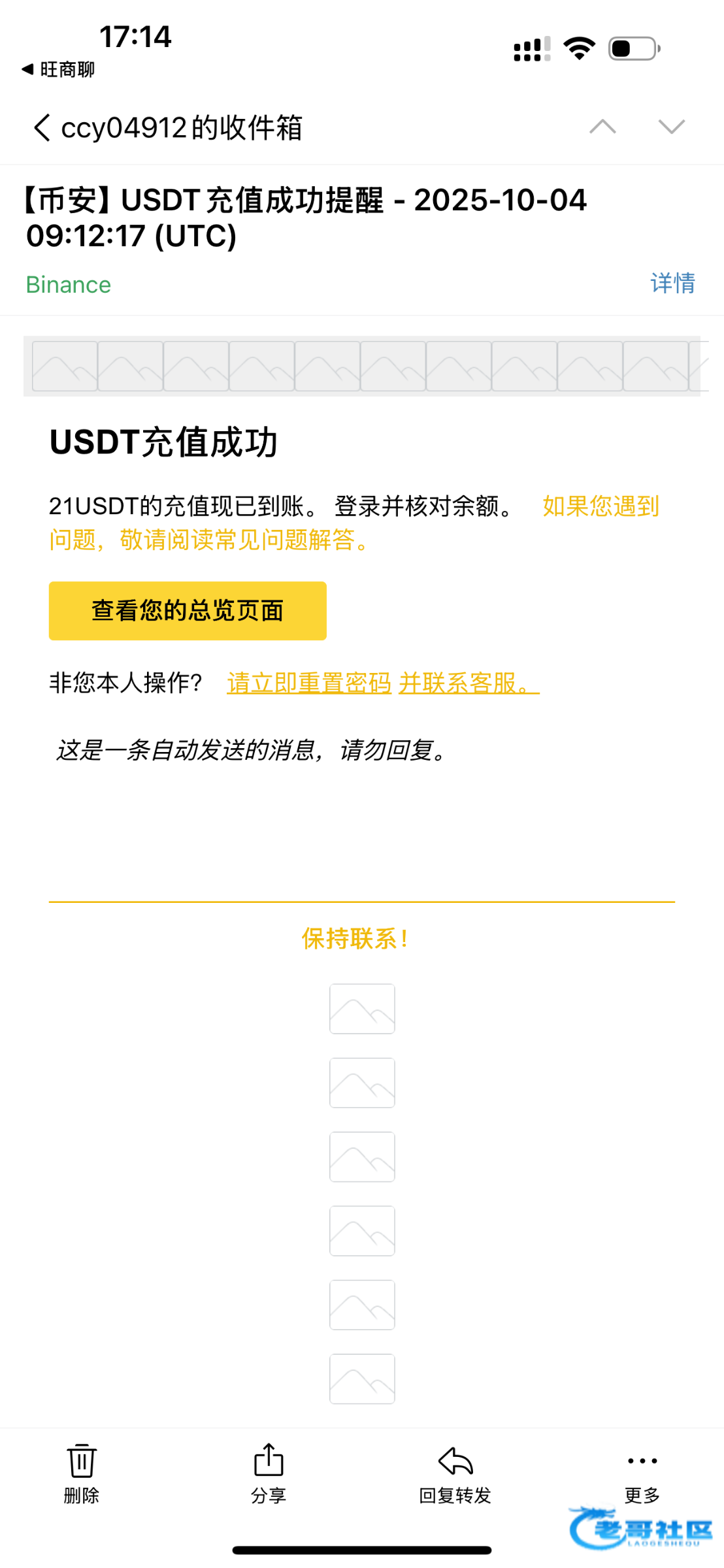Tap the 查看您的总览页面 button

pos(188,611)
